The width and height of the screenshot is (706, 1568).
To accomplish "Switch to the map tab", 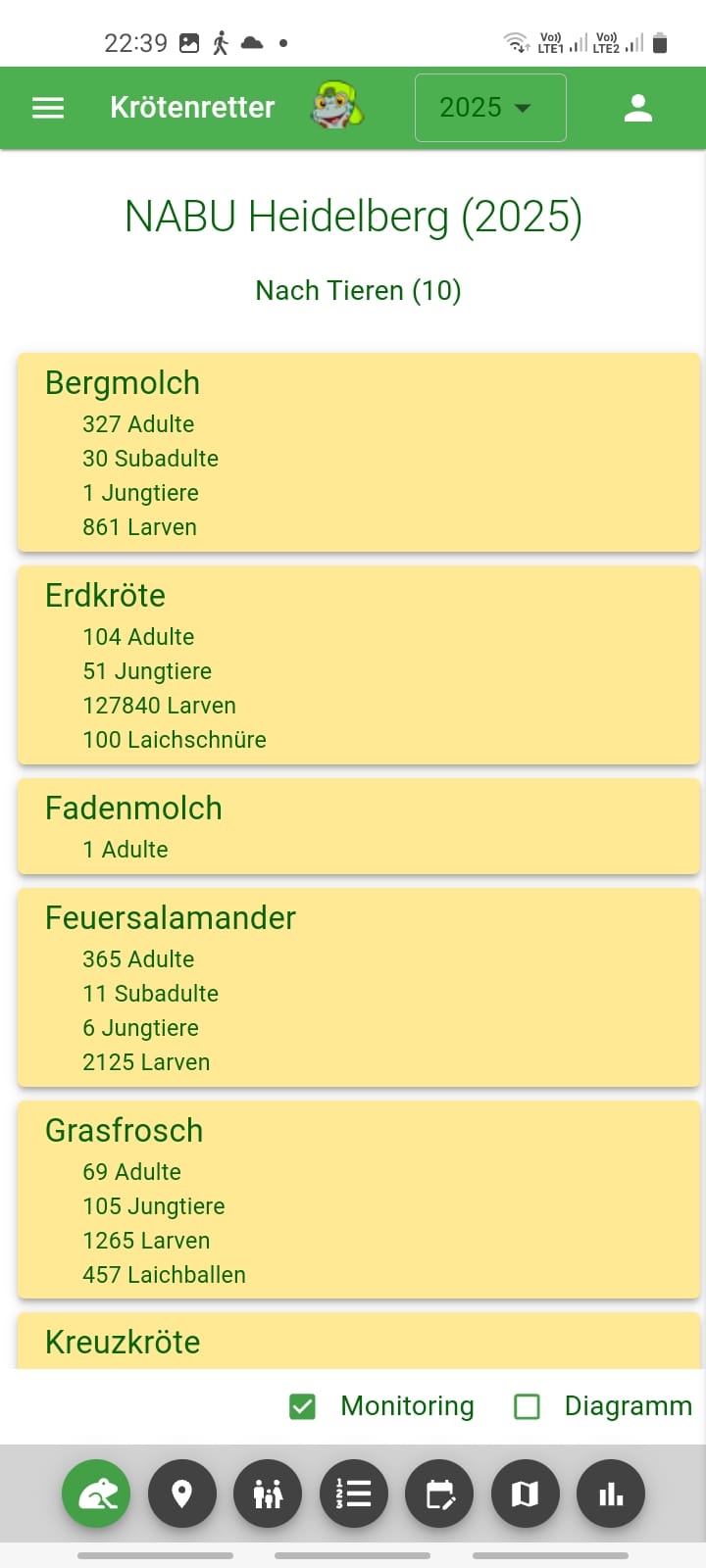I will point(526,1494).
